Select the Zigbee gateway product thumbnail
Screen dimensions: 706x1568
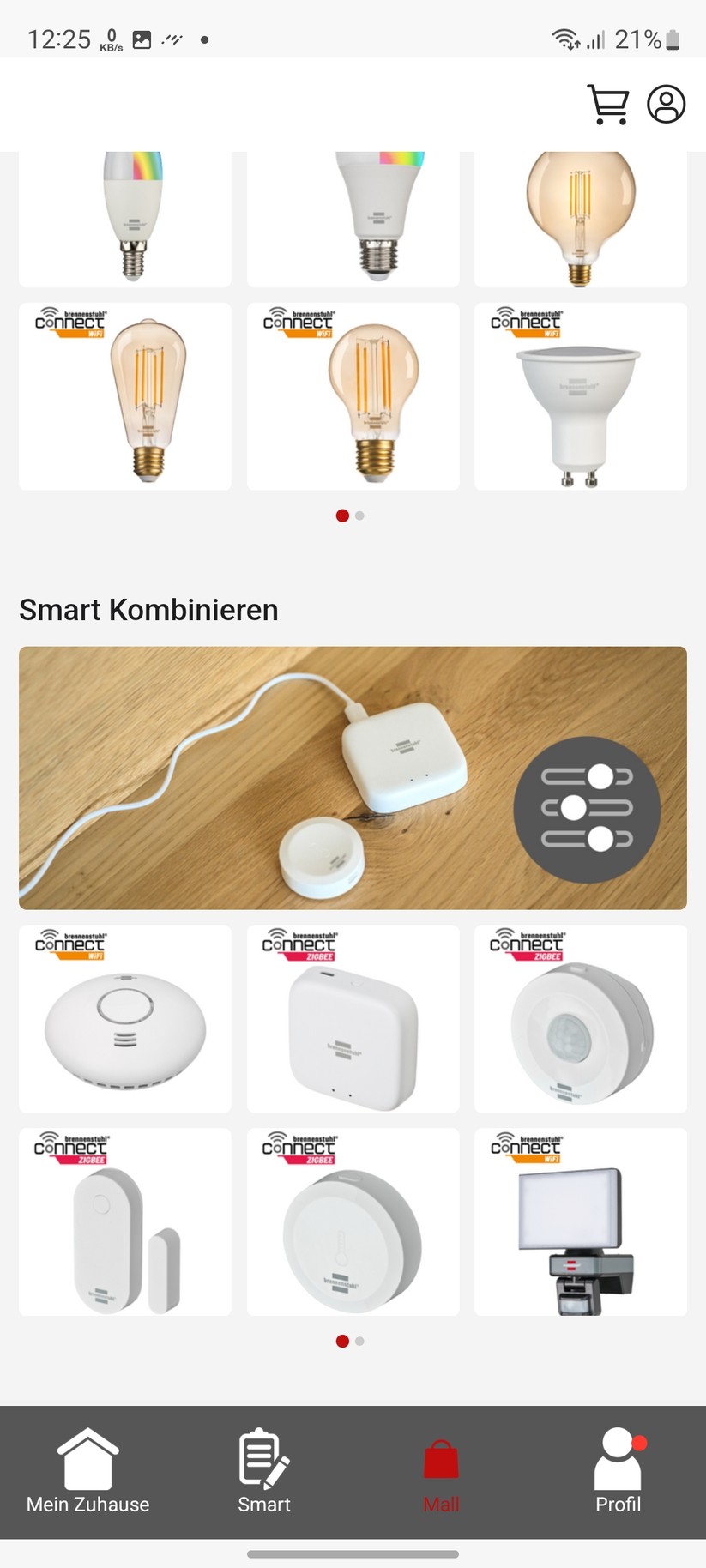click(x=353, y=1019)
